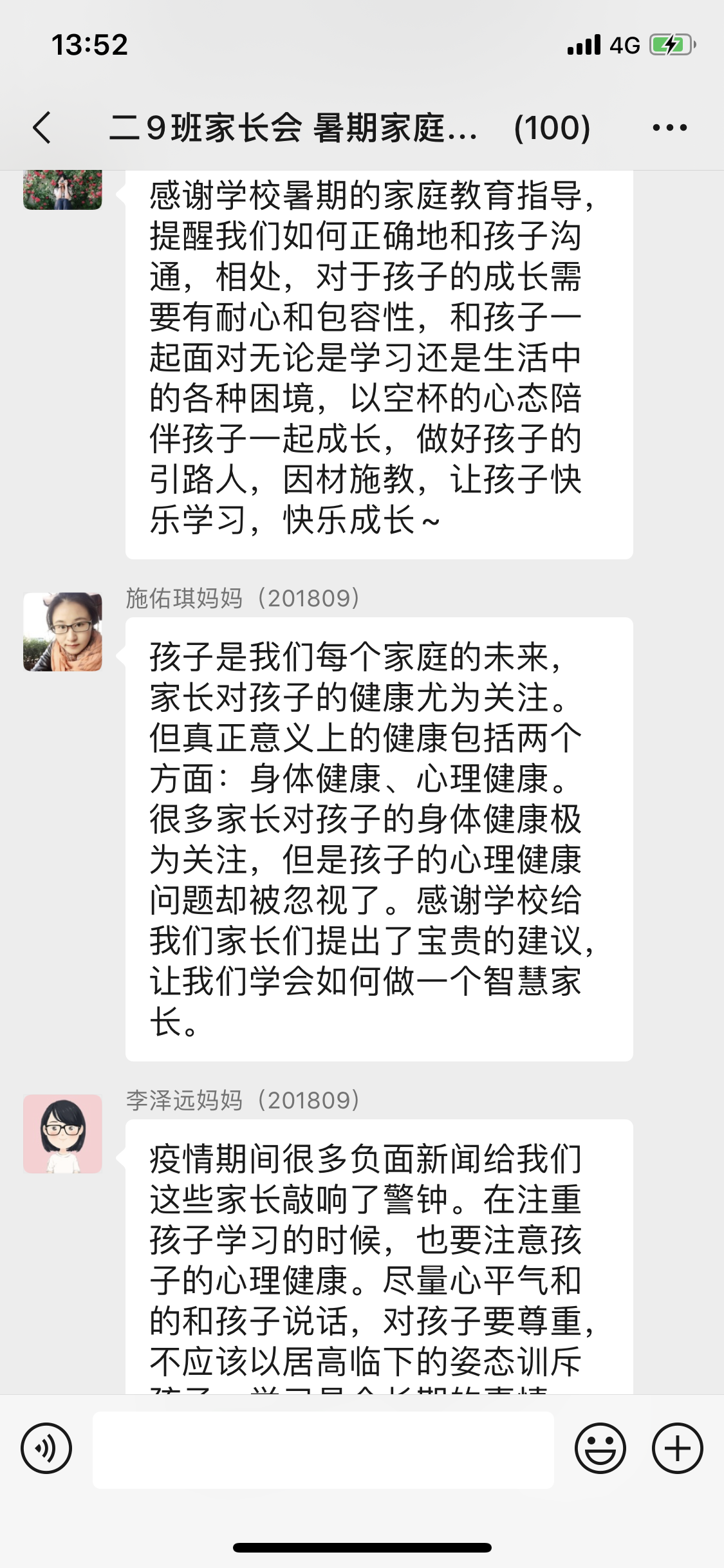View 李泽远妈妈's profile avatar
Image resolution: width=724 pixels, height=1568 pixels.
[x=62, y=1134]
